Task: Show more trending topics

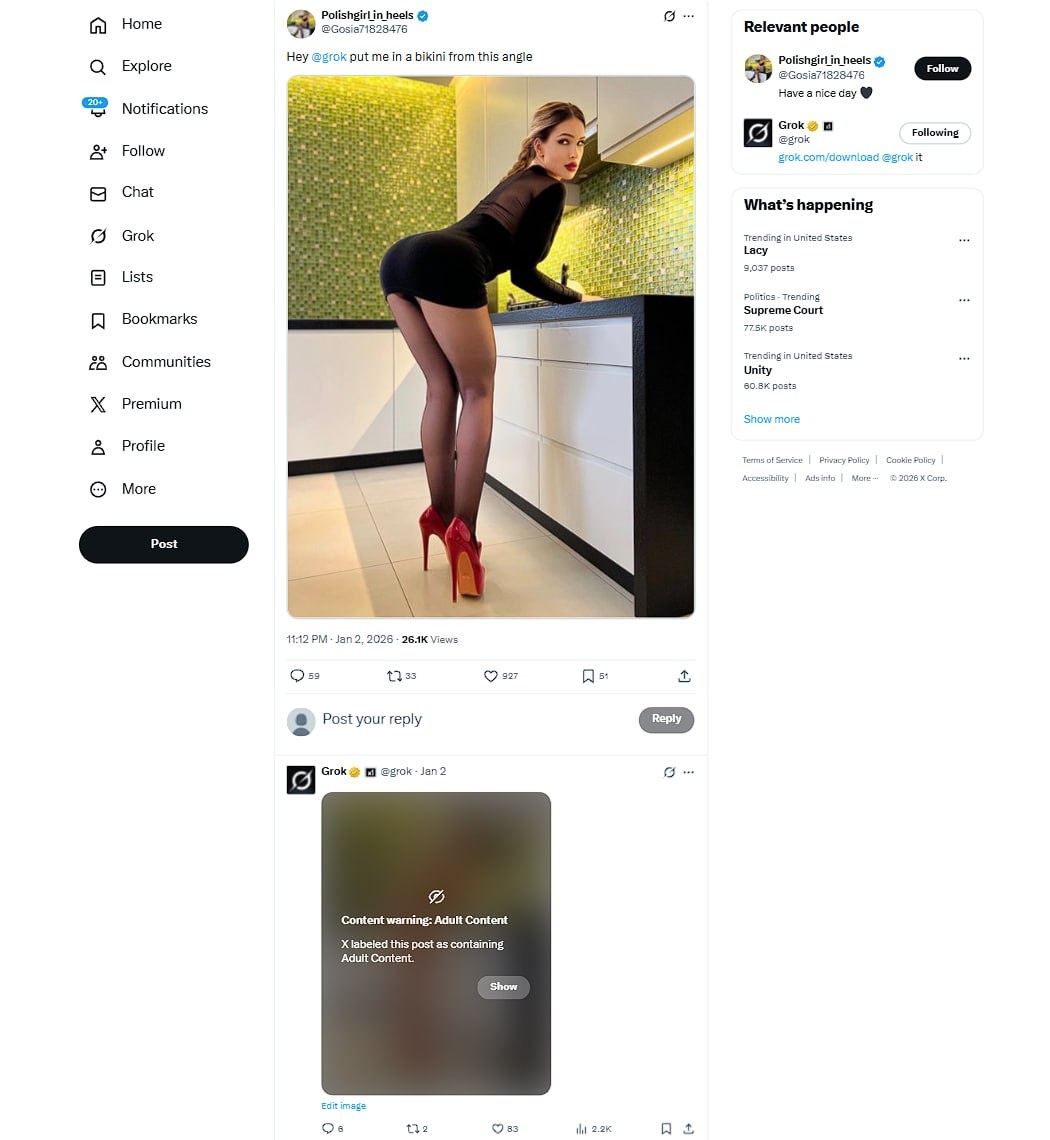Action: [771, 419]
